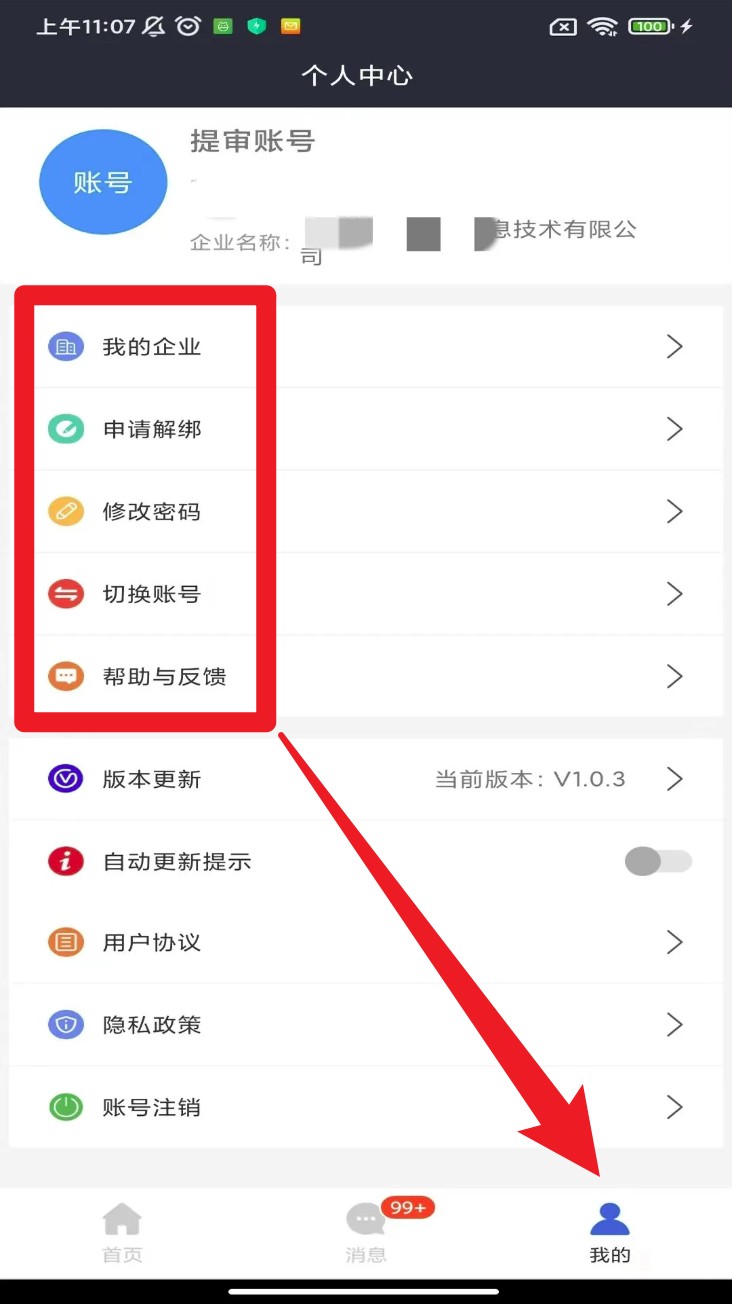Select the 我的 tab

(x=610, y=1234)
